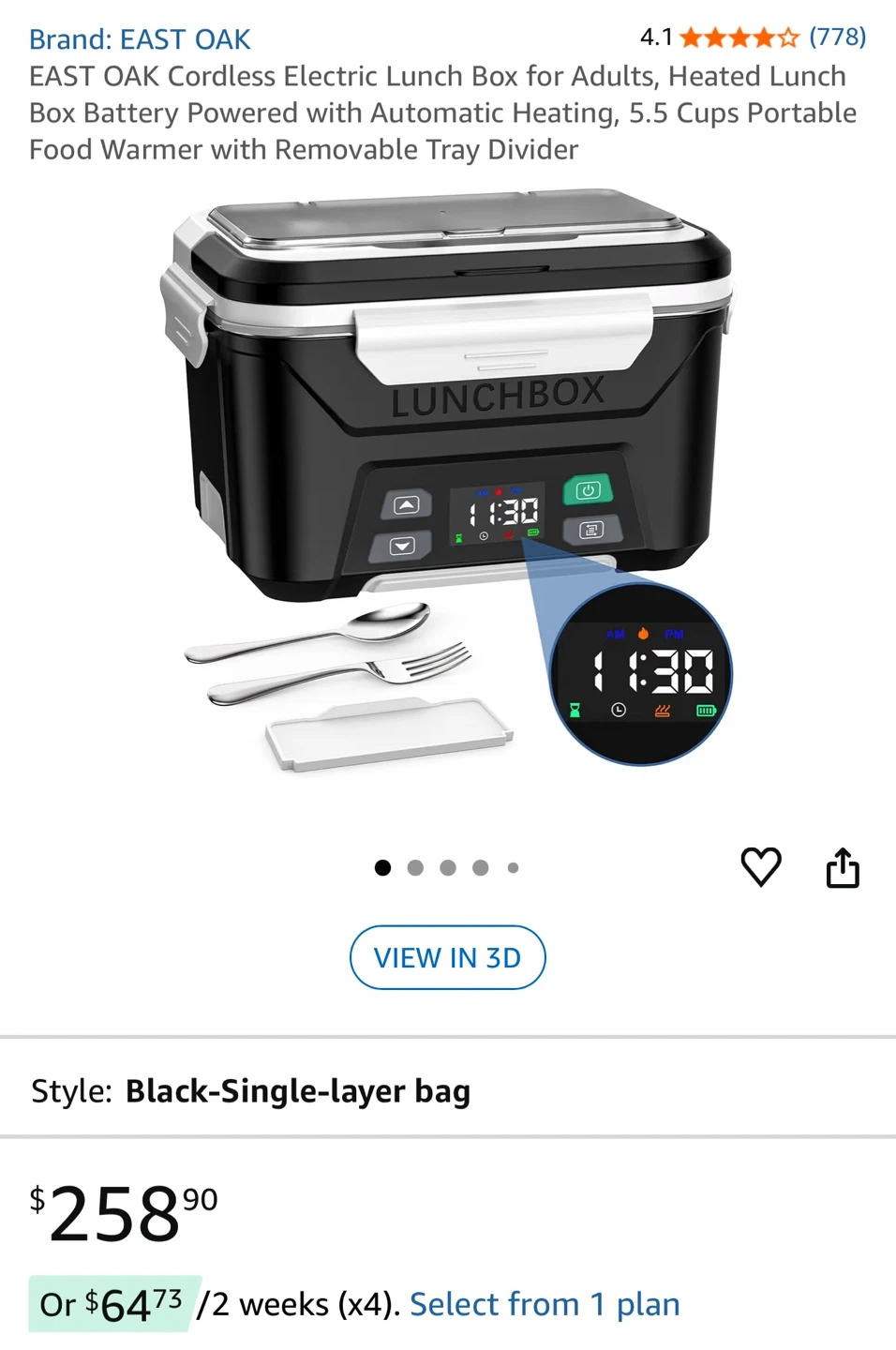This screenshot has height=1350, width=896.
Task: Open the EAST OAK brand link
Action: [140, 39]
